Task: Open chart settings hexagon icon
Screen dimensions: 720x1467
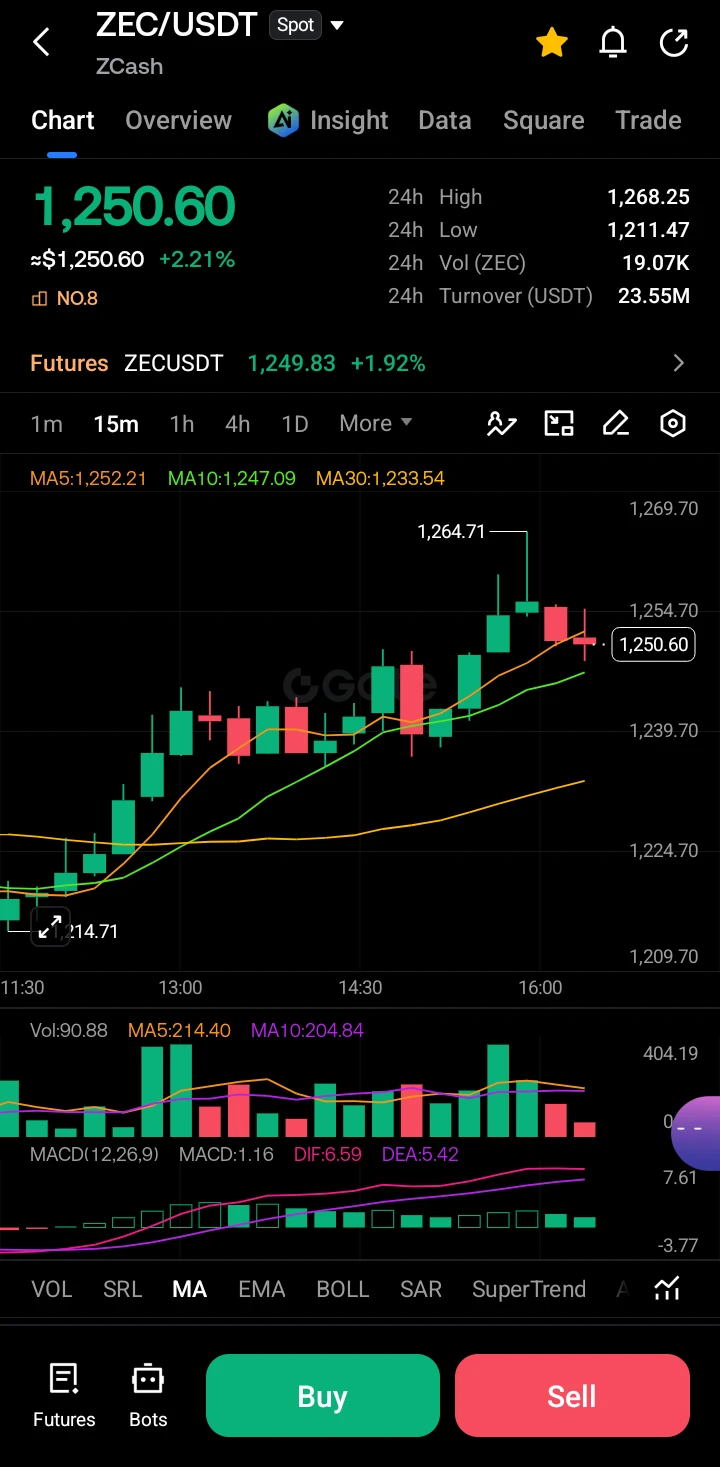Action: (x=673, y=424)
